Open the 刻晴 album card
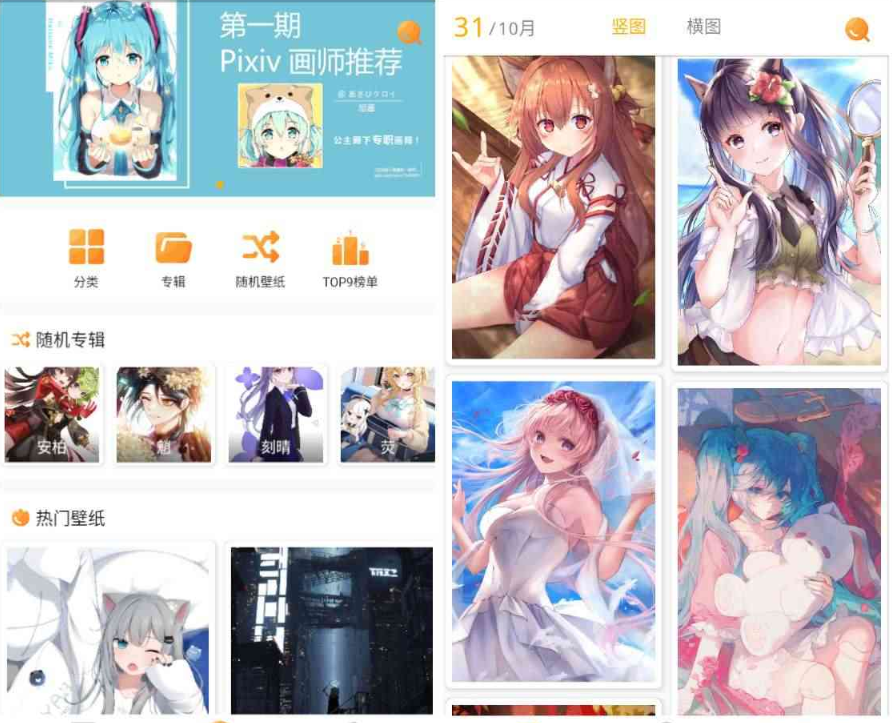Viewport: 892px width, 723px height. click(x=275, y=414)
